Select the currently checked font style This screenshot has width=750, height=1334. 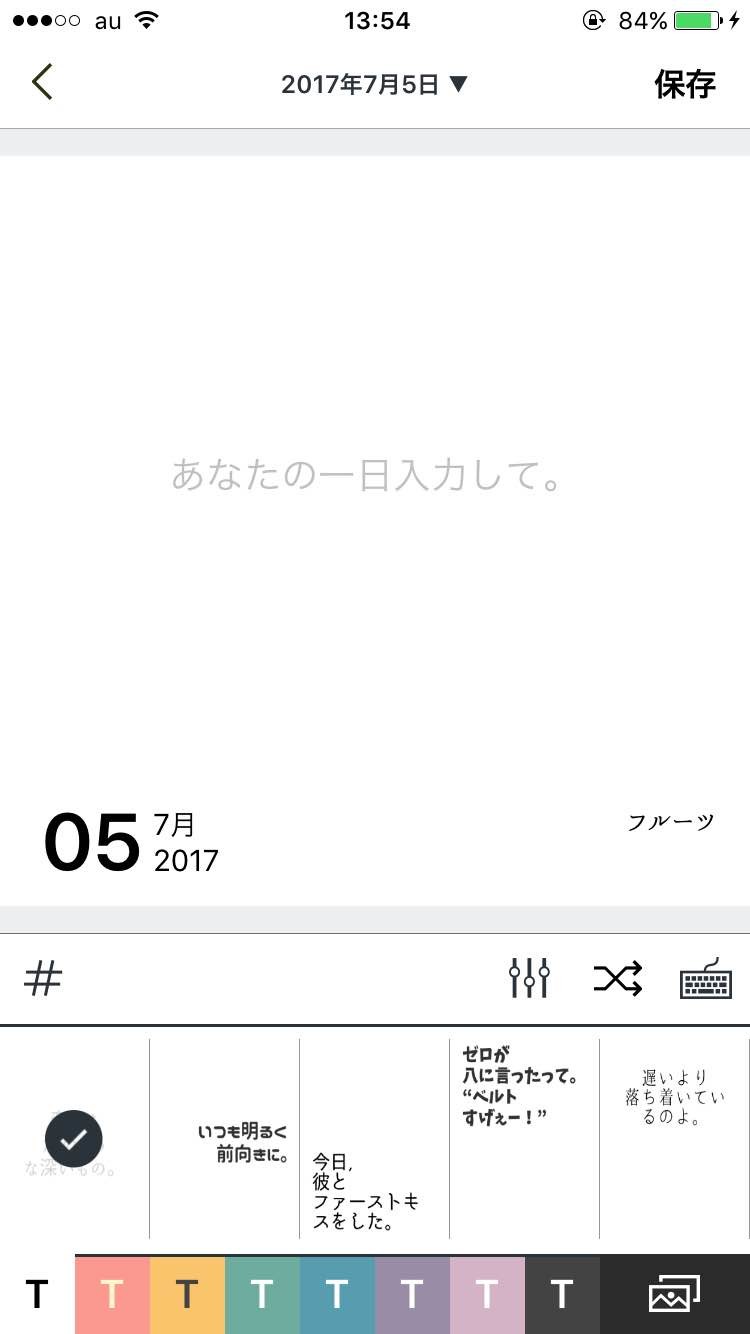tap(74, 1140)
